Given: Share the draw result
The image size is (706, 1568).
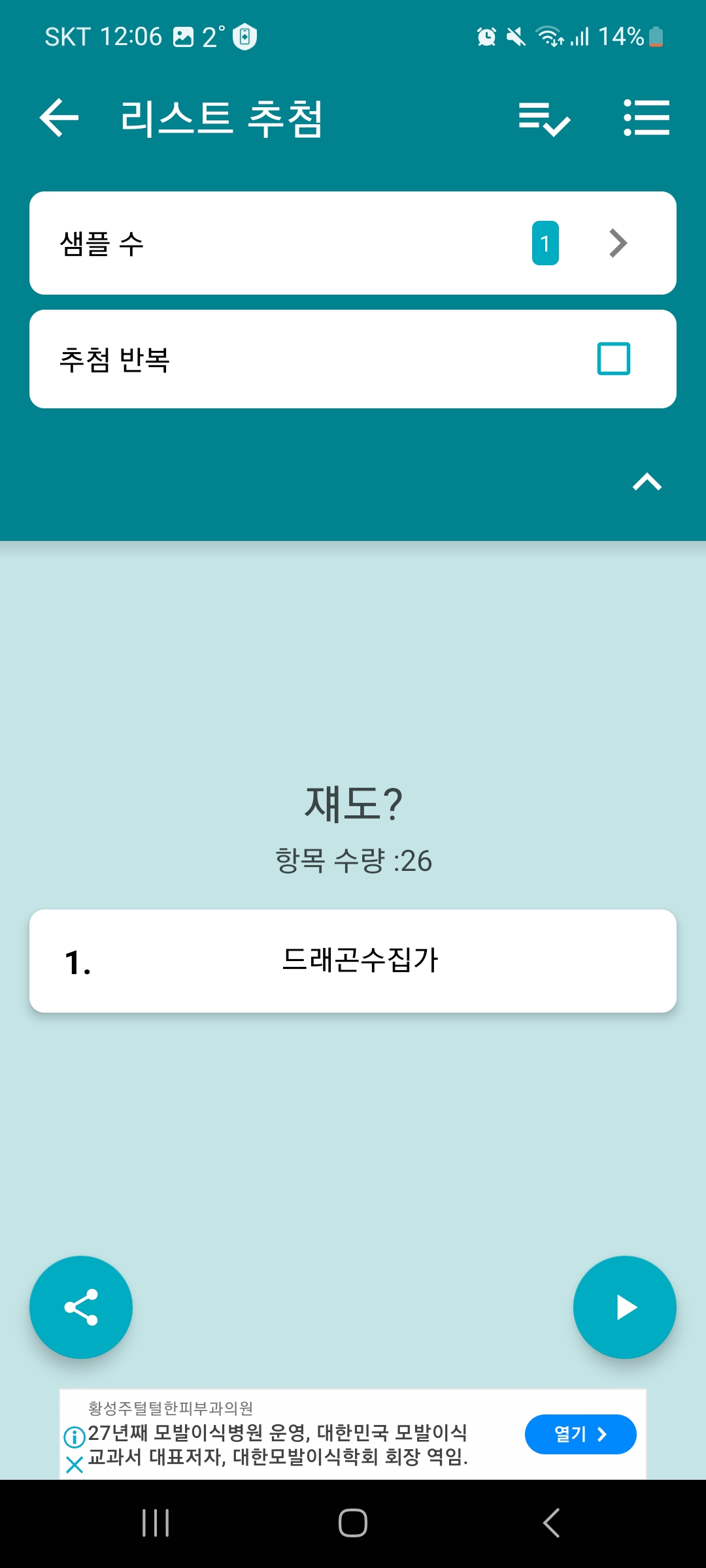Looking at the screenshot, I should coord(81,1307).
